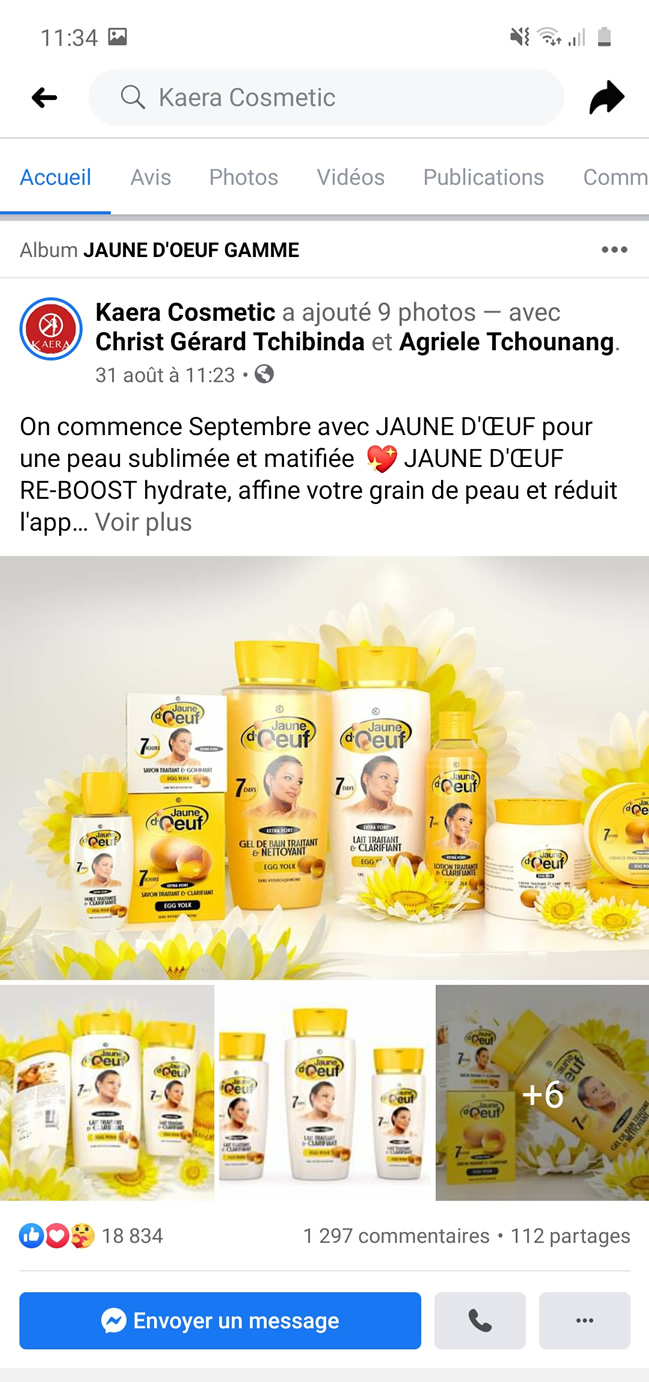Open more actions button beside call

(585, 1321)
